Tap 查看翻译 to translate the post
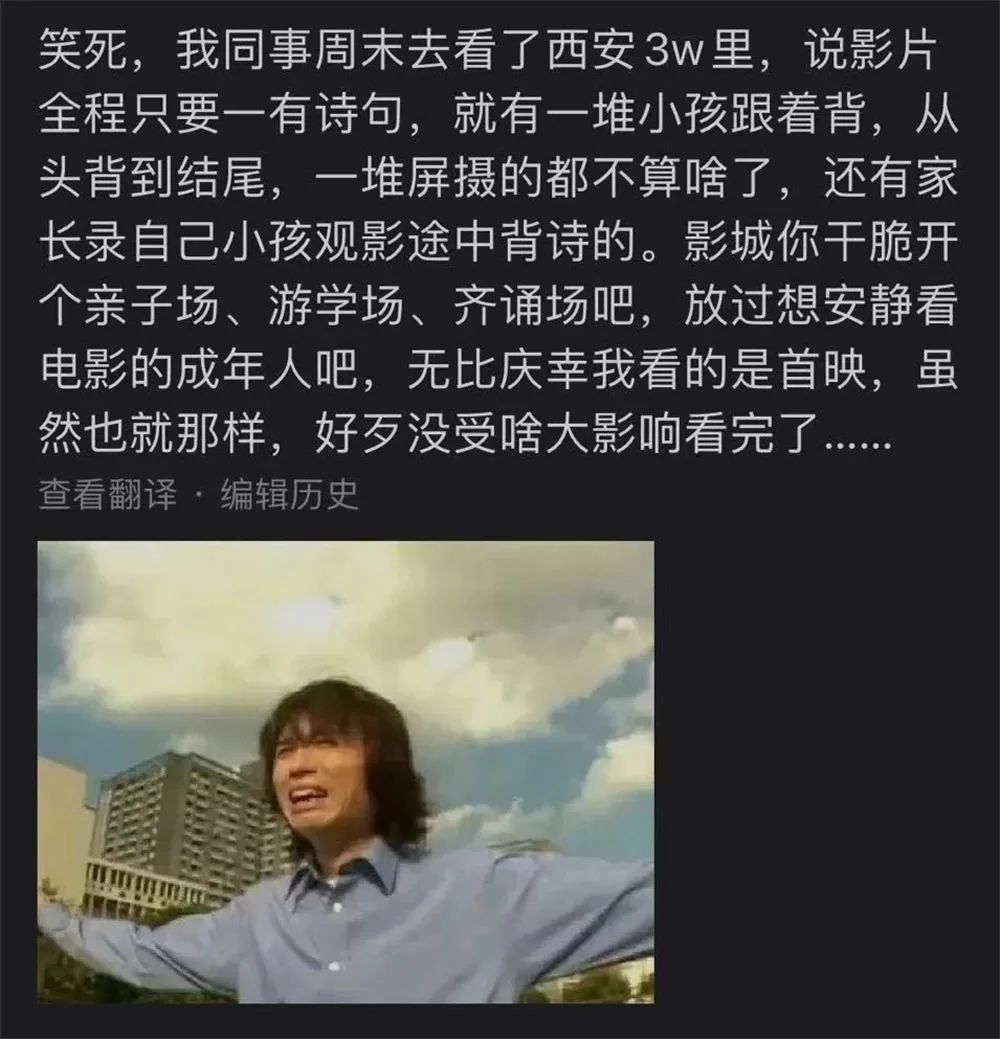The image size is (1000, 1039). click(107, 494)
